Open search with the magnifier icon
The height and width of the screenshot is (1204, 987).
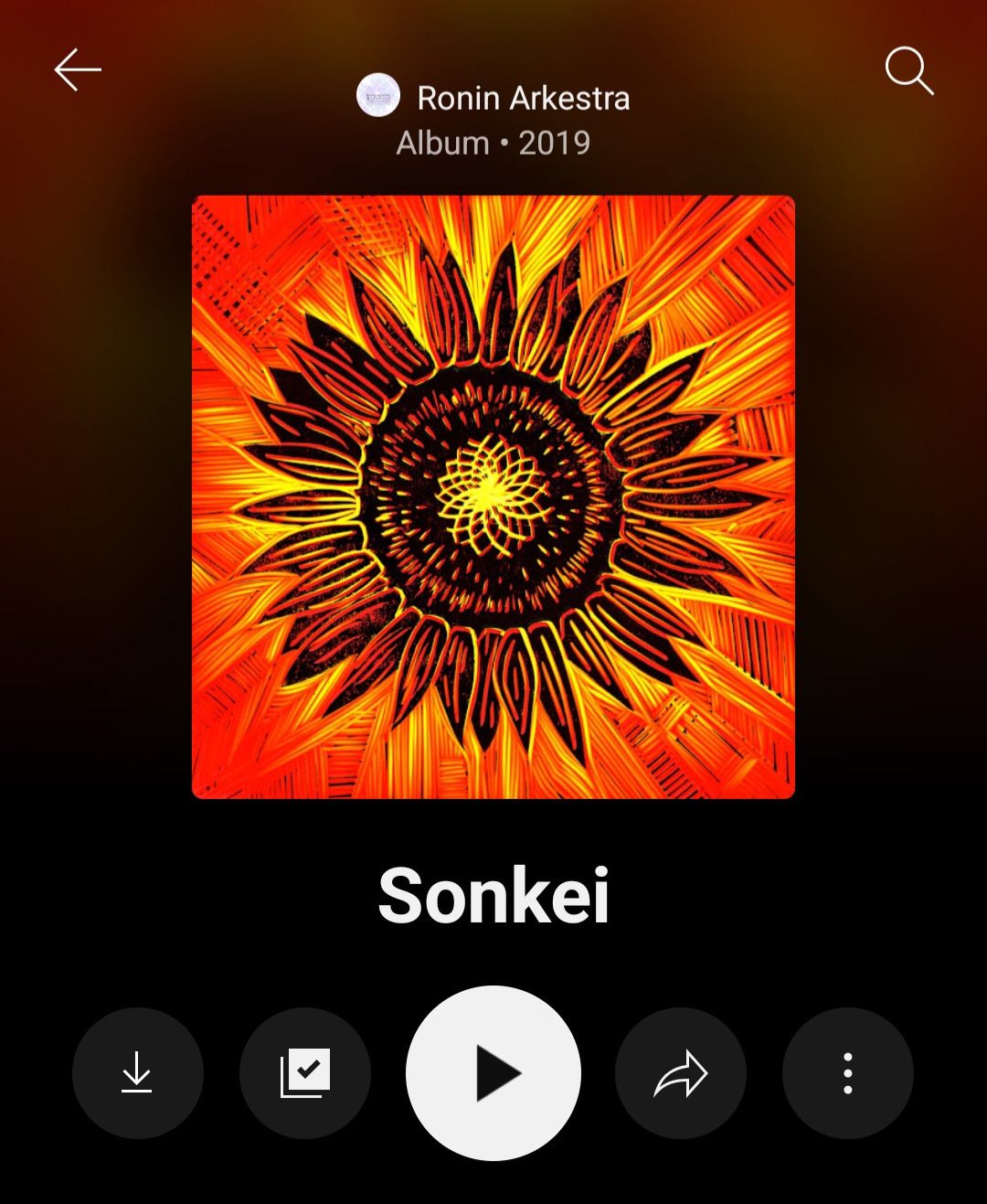coord(908,70)
